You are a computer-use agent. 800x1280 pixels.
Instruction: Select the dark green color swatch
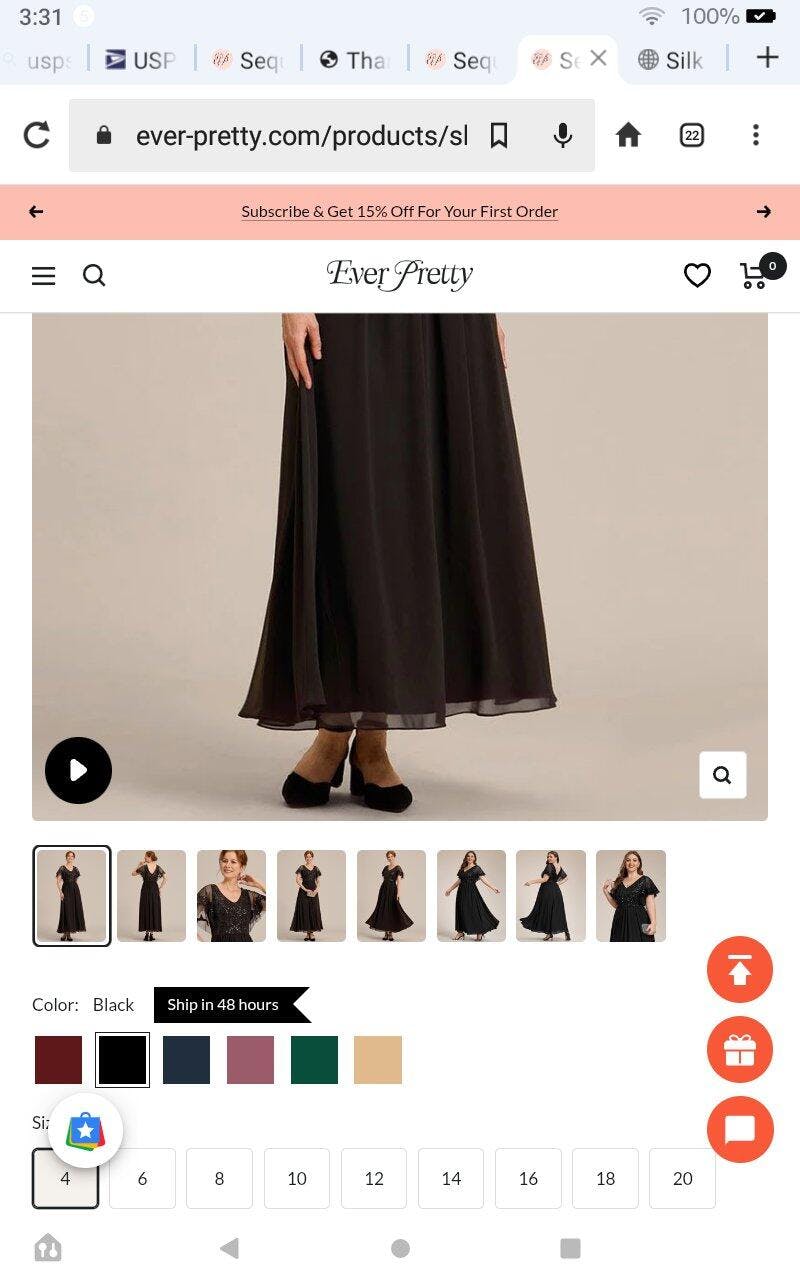pyautogui.click(x=314, y=1060)
